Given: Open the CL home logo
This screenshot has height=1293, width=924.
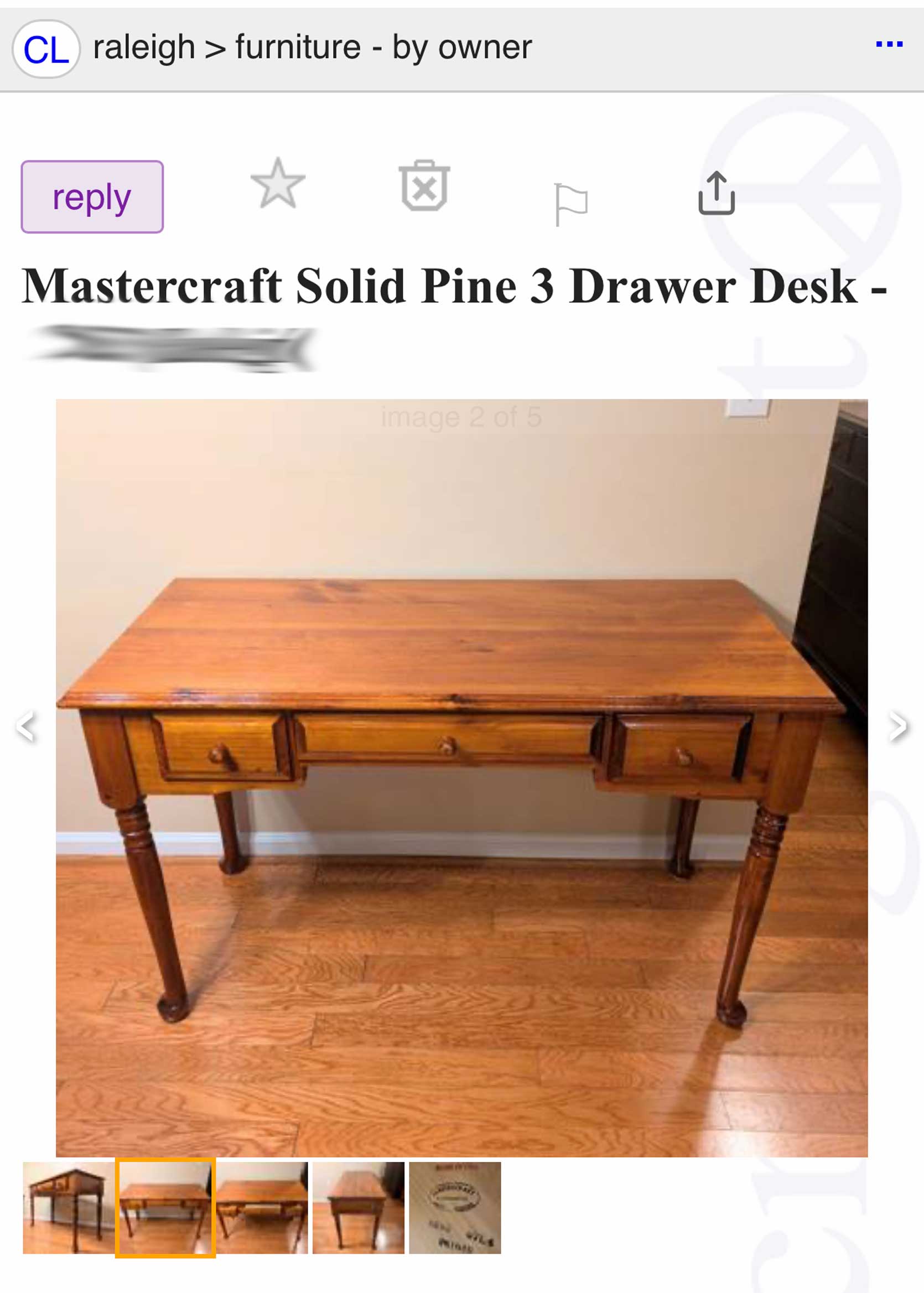Looking at the screenshot, I should [45, 49].
